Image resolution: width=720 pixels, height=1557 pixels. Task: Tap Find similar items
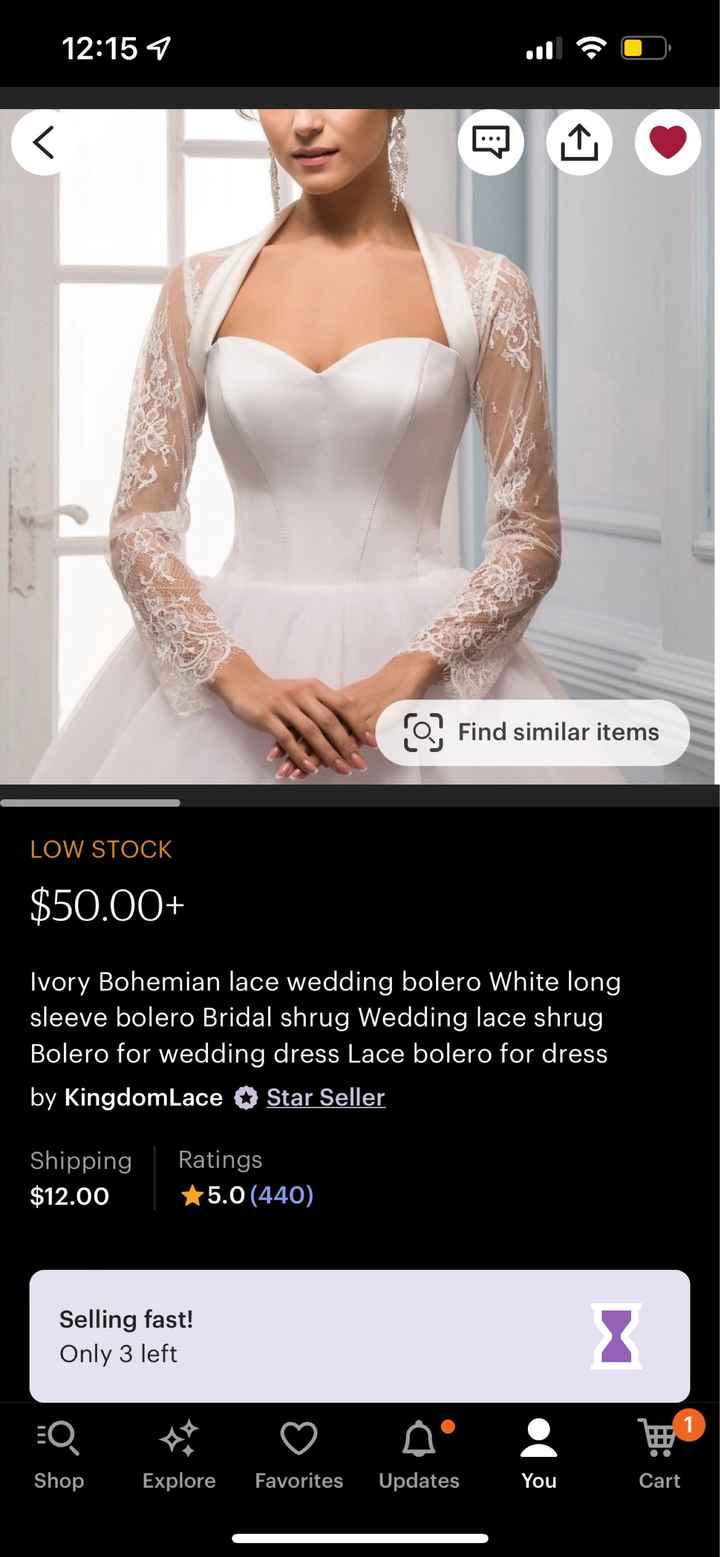(533, 732)
